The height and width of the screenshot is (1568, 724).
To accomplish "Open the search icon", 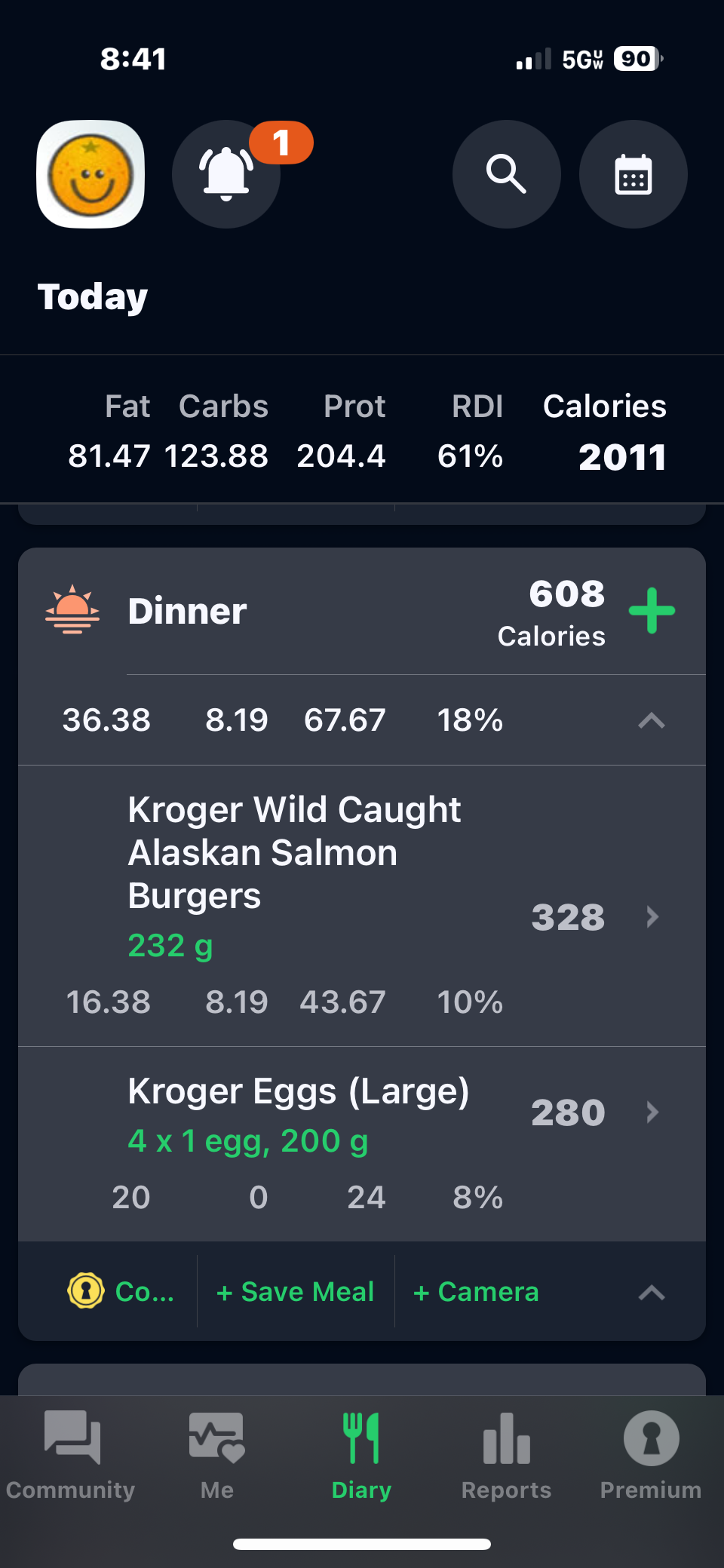I will (506, 174).
